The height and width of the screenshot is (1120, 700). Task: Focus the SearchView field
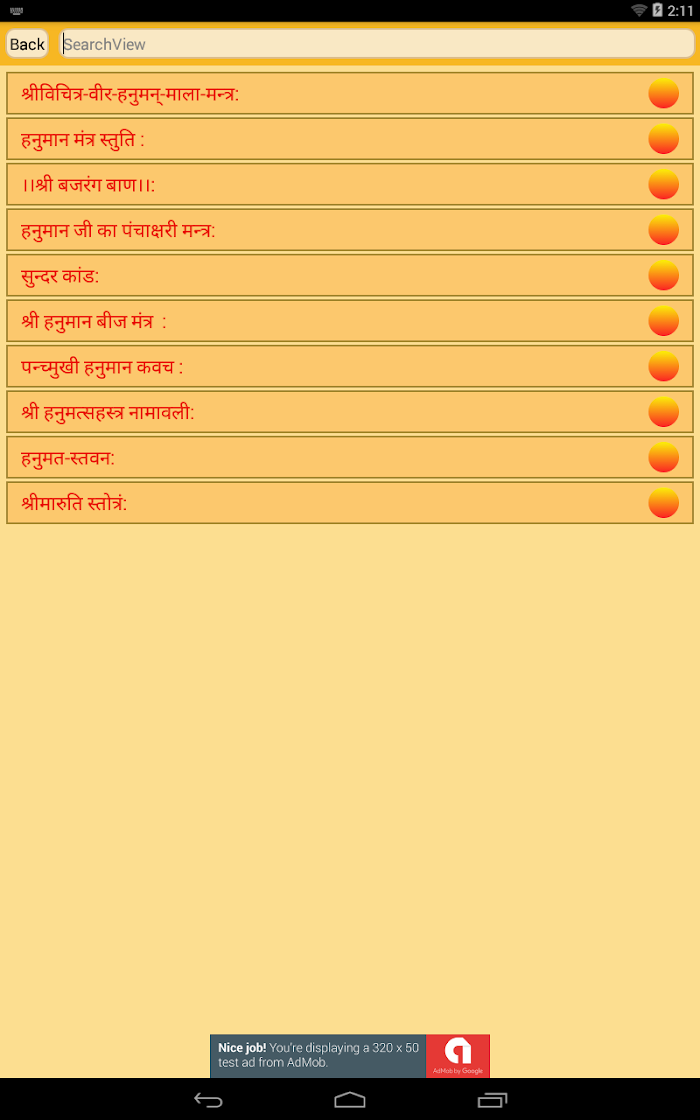377,44
